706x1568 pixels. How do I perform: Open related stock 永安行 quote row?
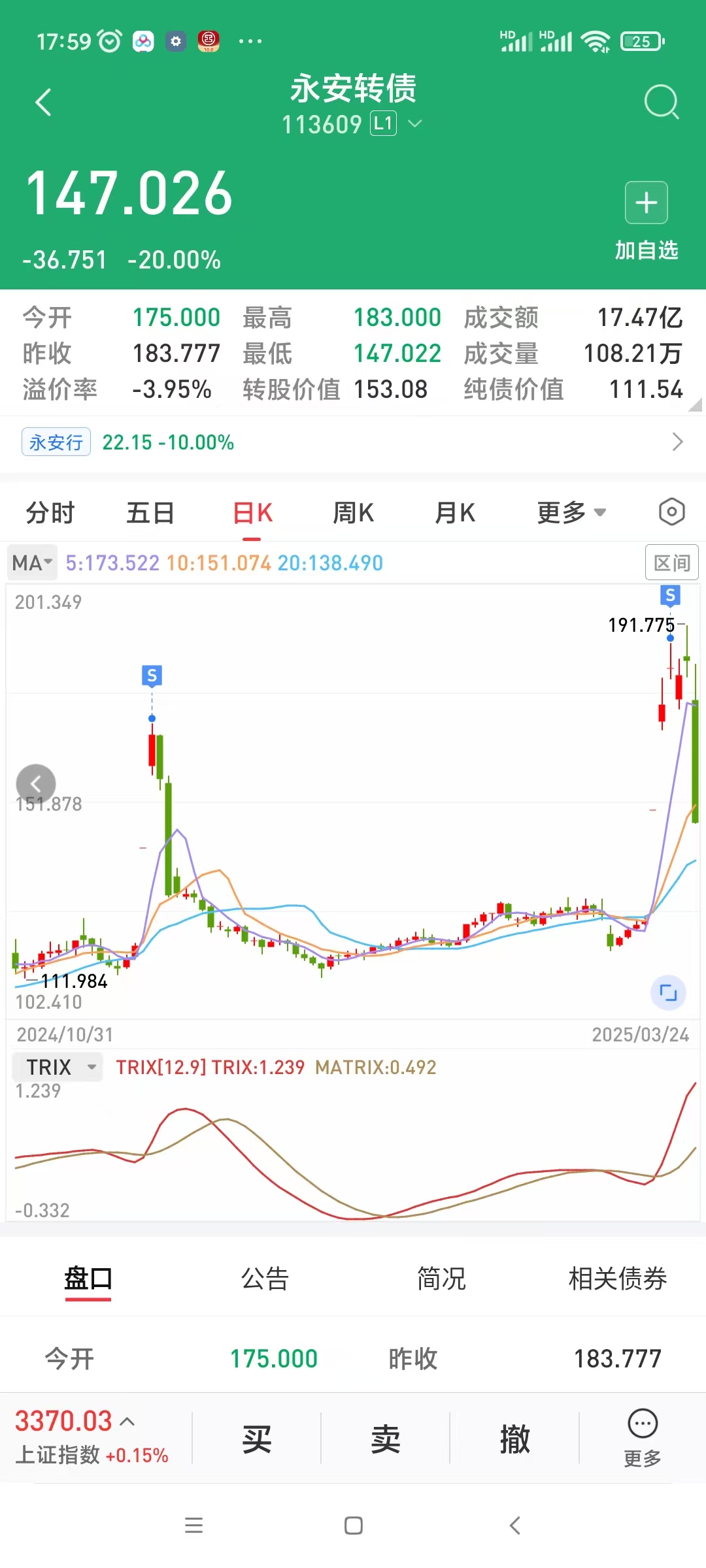tap(353, 442)
